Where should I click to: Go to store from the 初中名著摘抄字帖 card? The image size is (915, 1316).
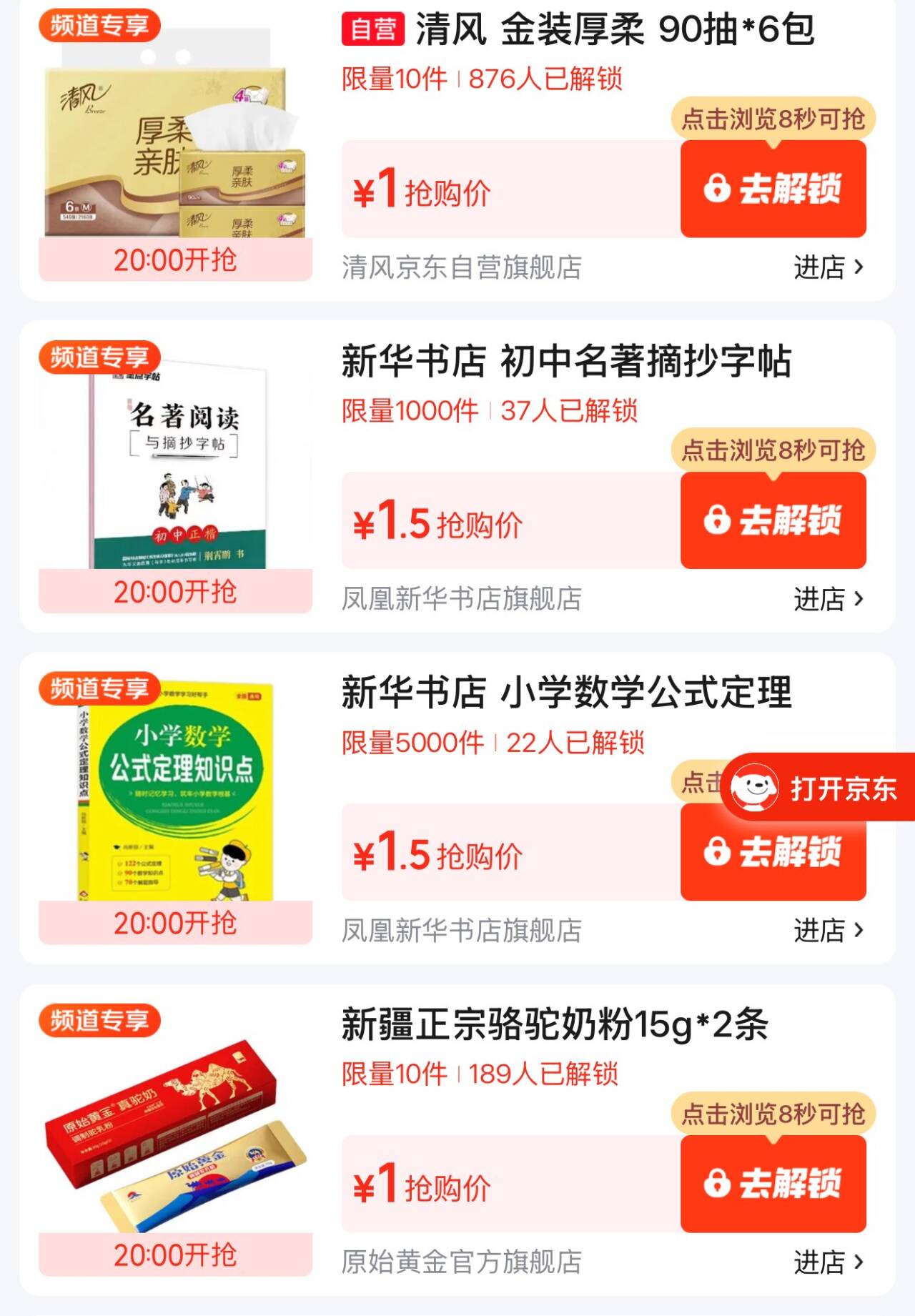pos(828,599)
